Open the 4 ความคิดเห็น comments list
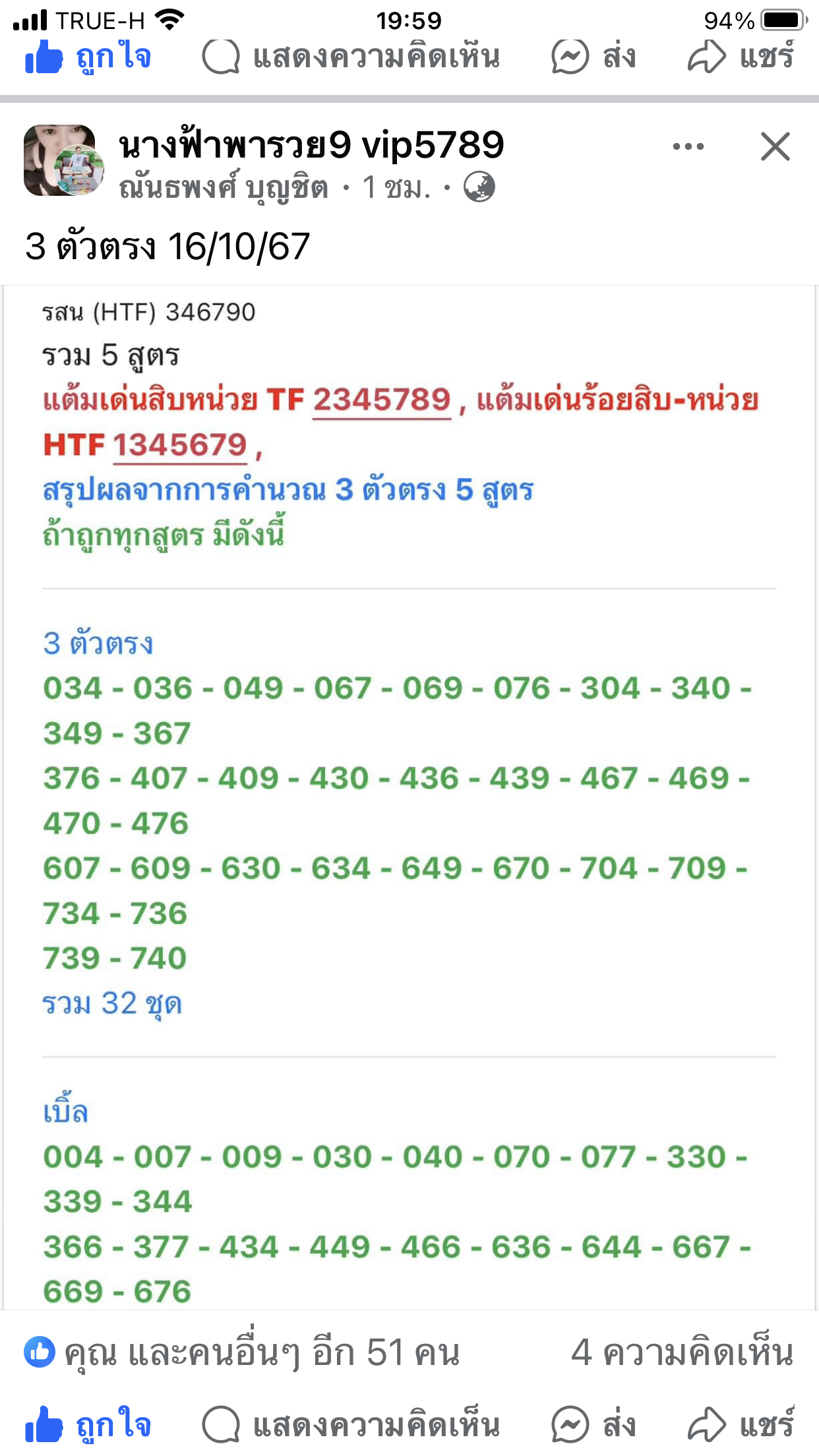819x1456 pixels. (682, 1352)
